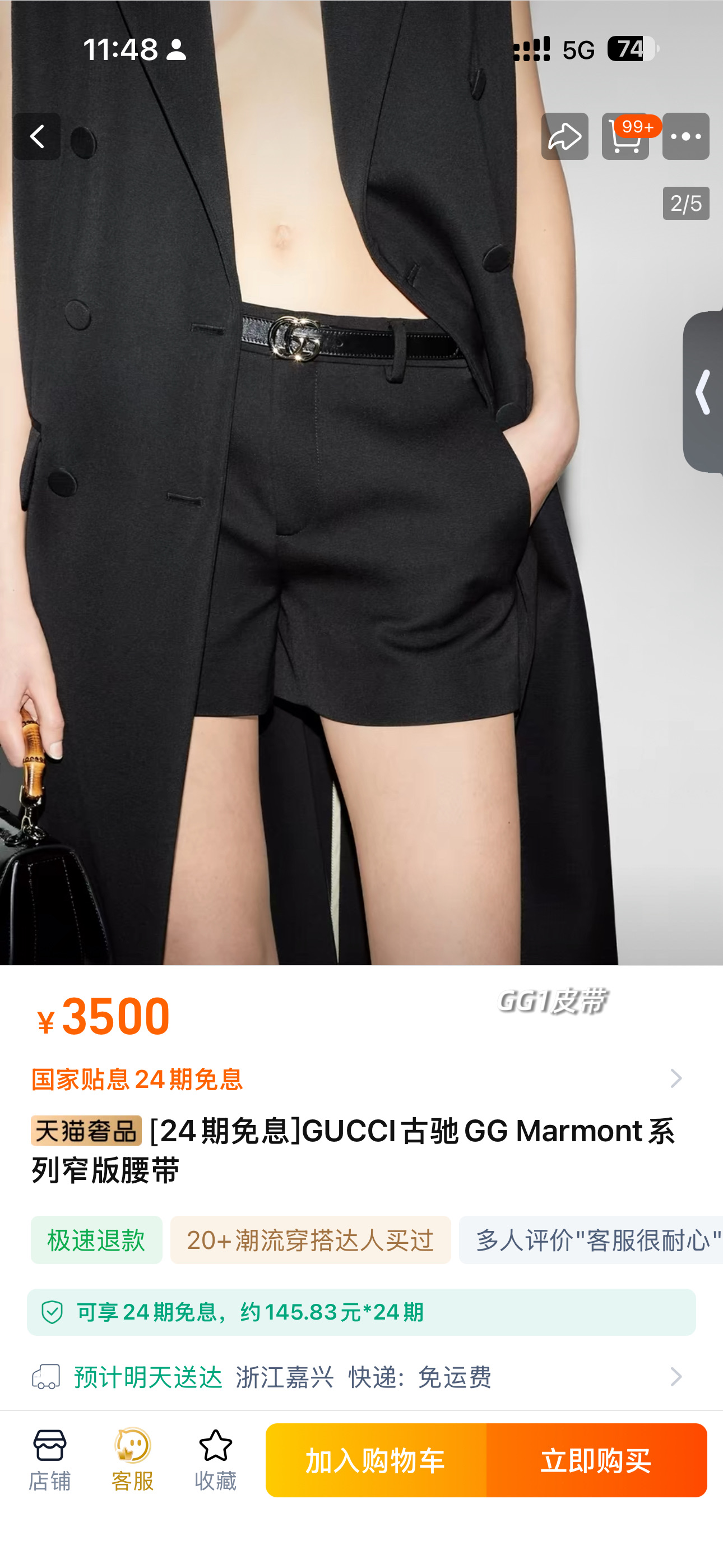Expand the side panel arrow handle
The image size is (723, 1568).
703,391
